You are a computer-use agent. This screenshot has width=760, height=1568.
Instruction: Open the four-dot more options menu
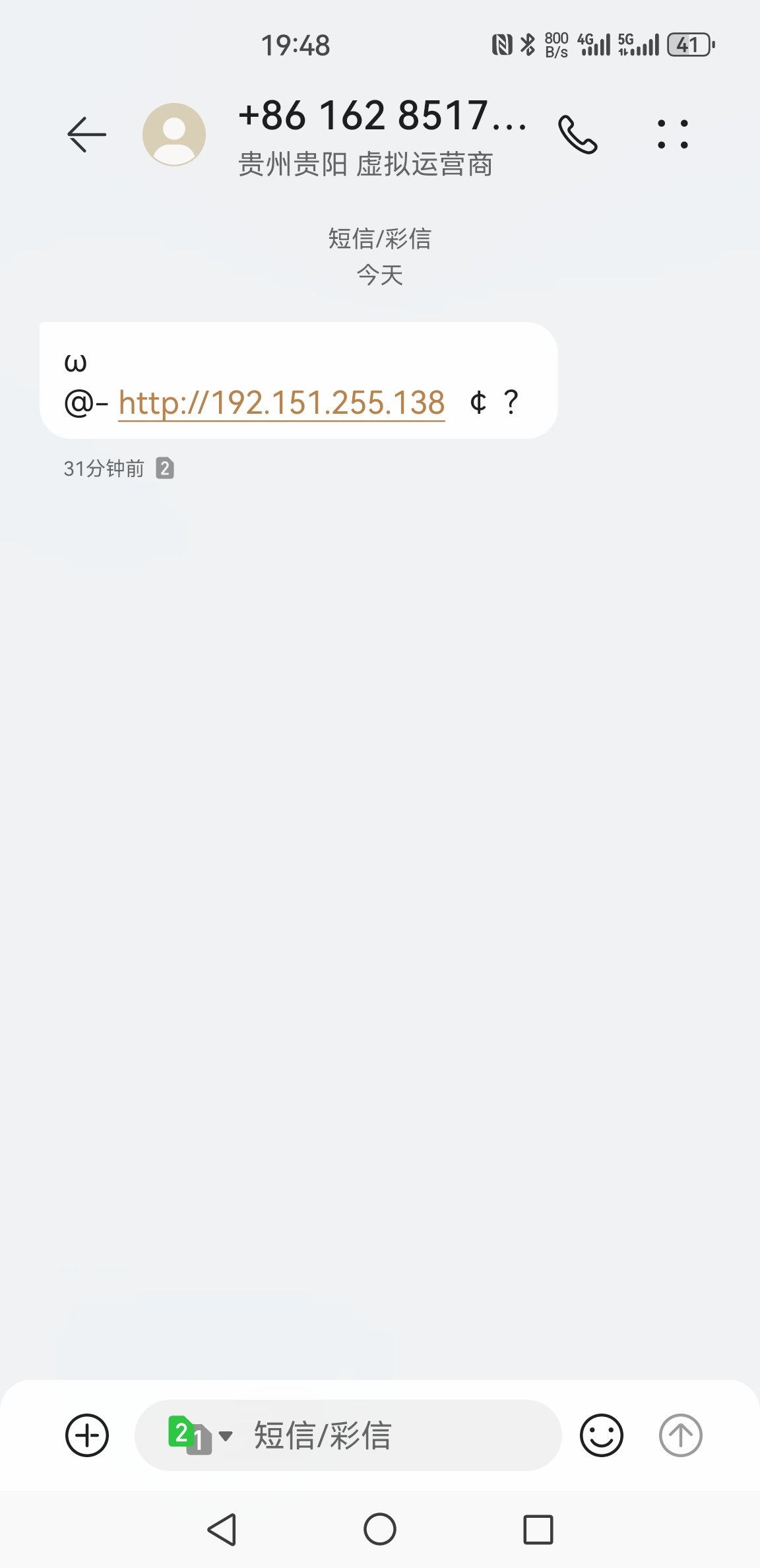click(673, 134)
